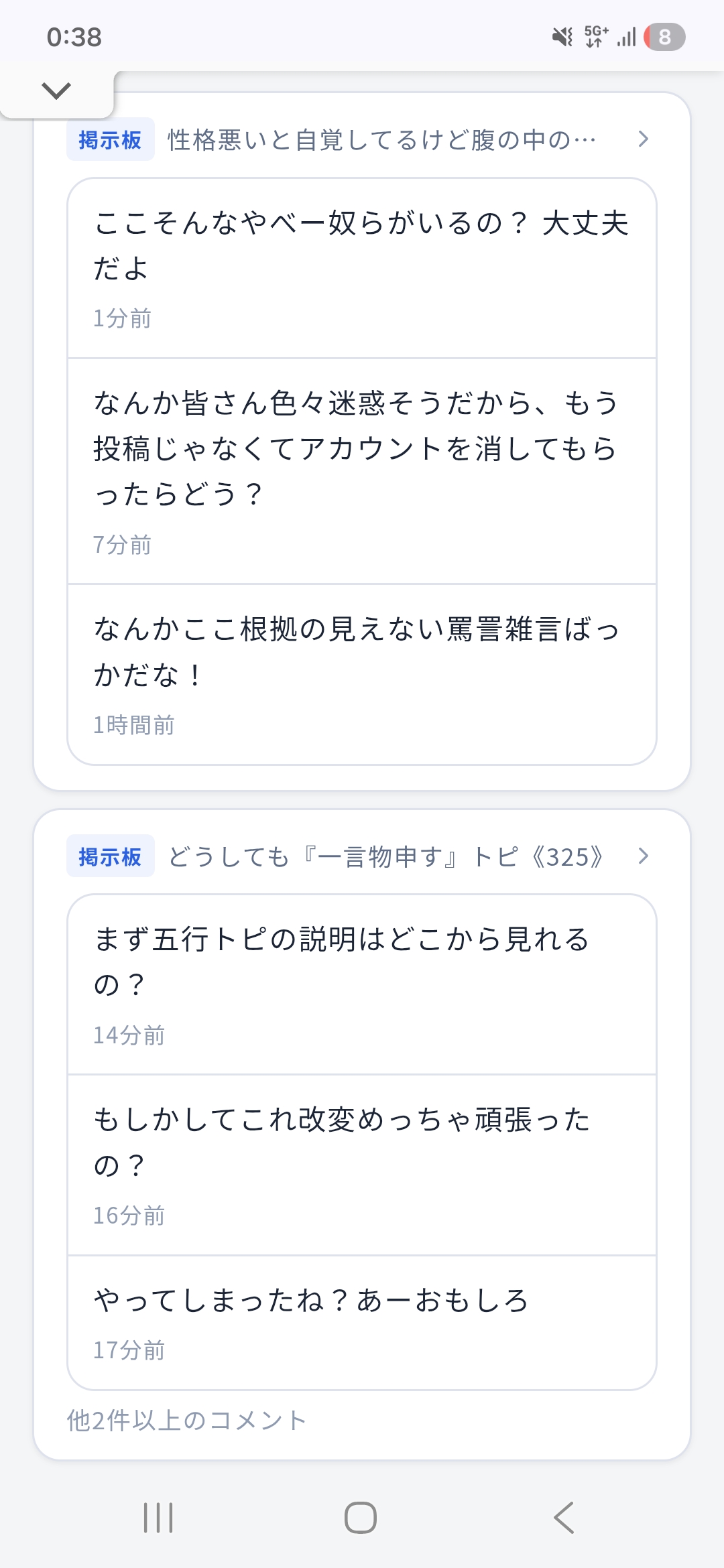This screenshot has width=724, height=1568.
Task: Go back with the system back button
Action: (x=564, y=1518)
